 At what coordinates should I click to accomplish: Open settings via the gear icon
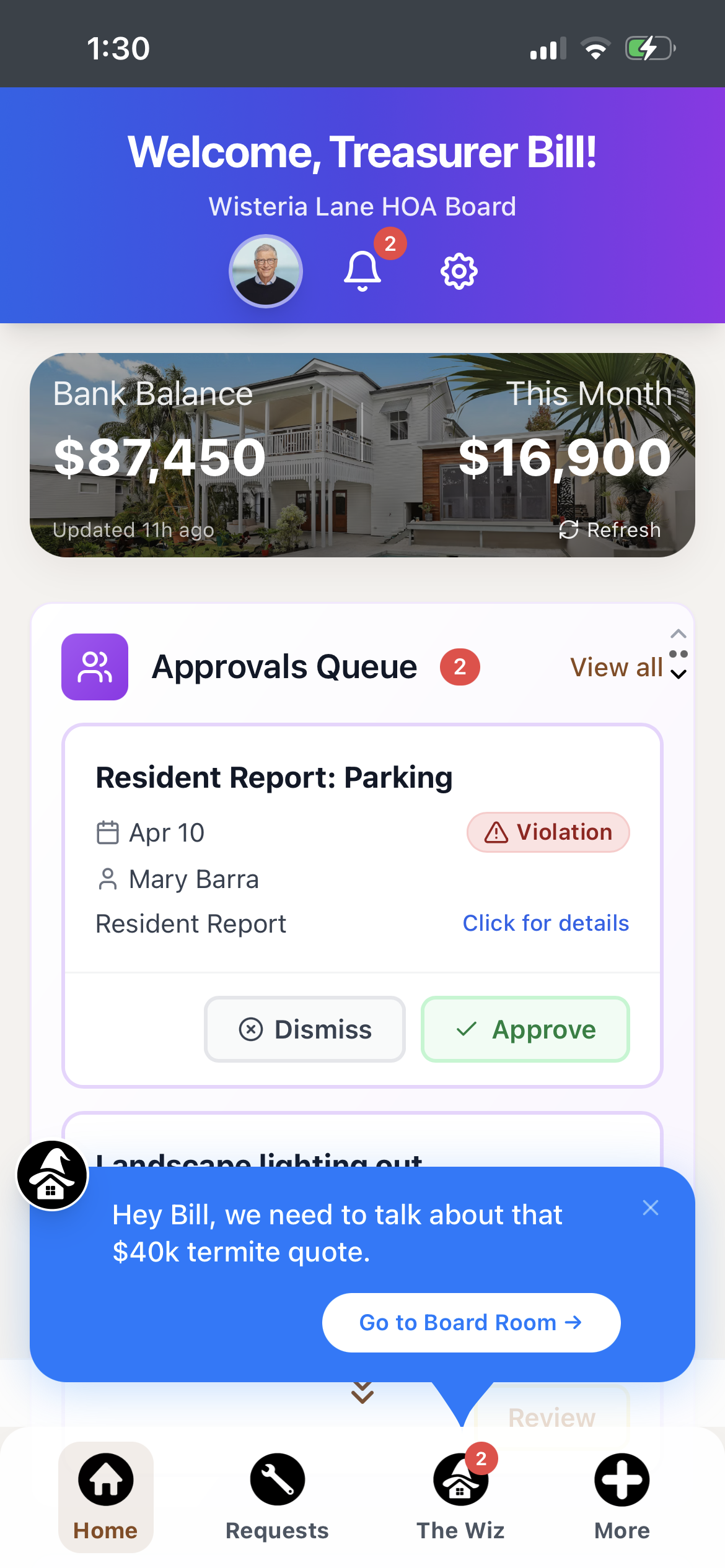tap(459, 271)
